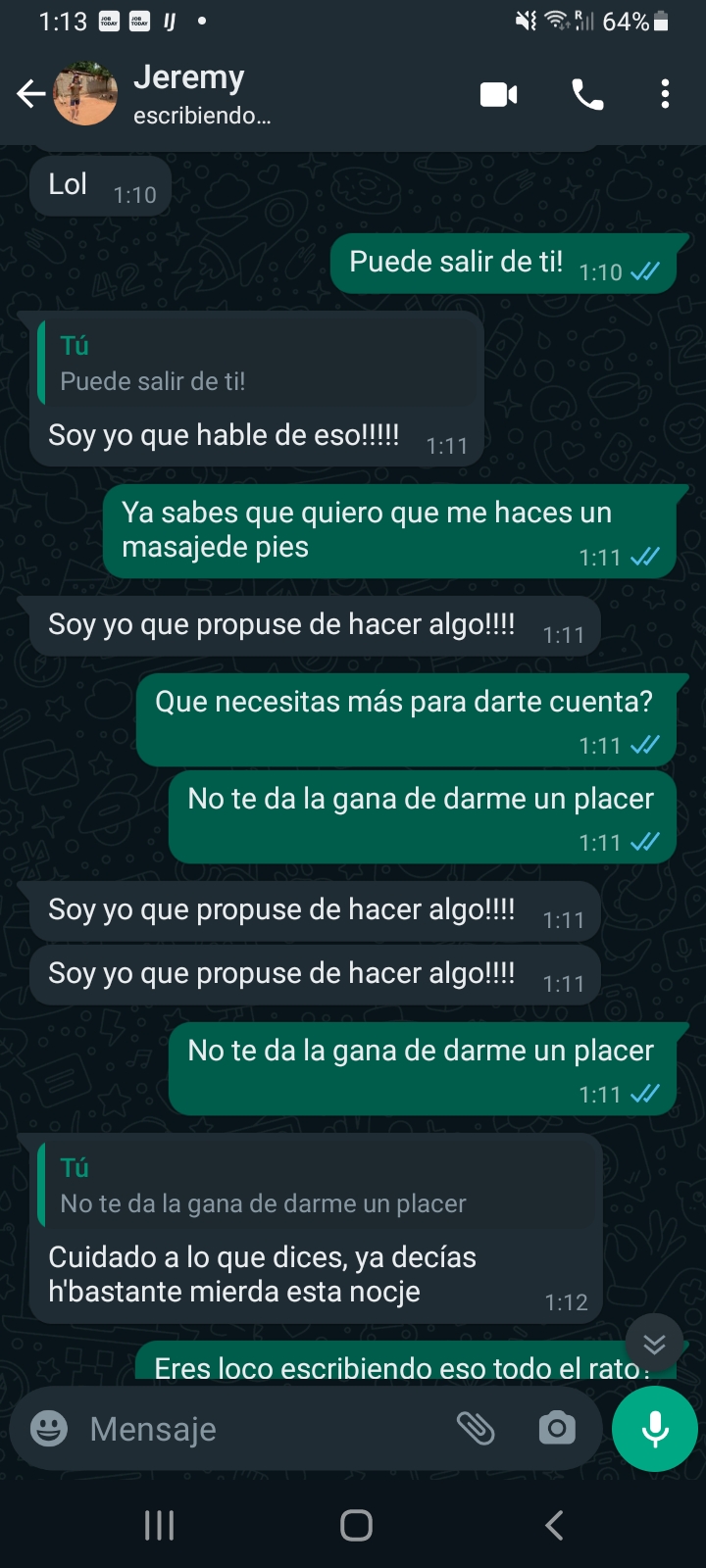Image resolution: width=706 pixels, height=1568 pixels.
Task: Open Jeremy's contact info from the name
Action: pyautogui.click(x=188, y=77)
